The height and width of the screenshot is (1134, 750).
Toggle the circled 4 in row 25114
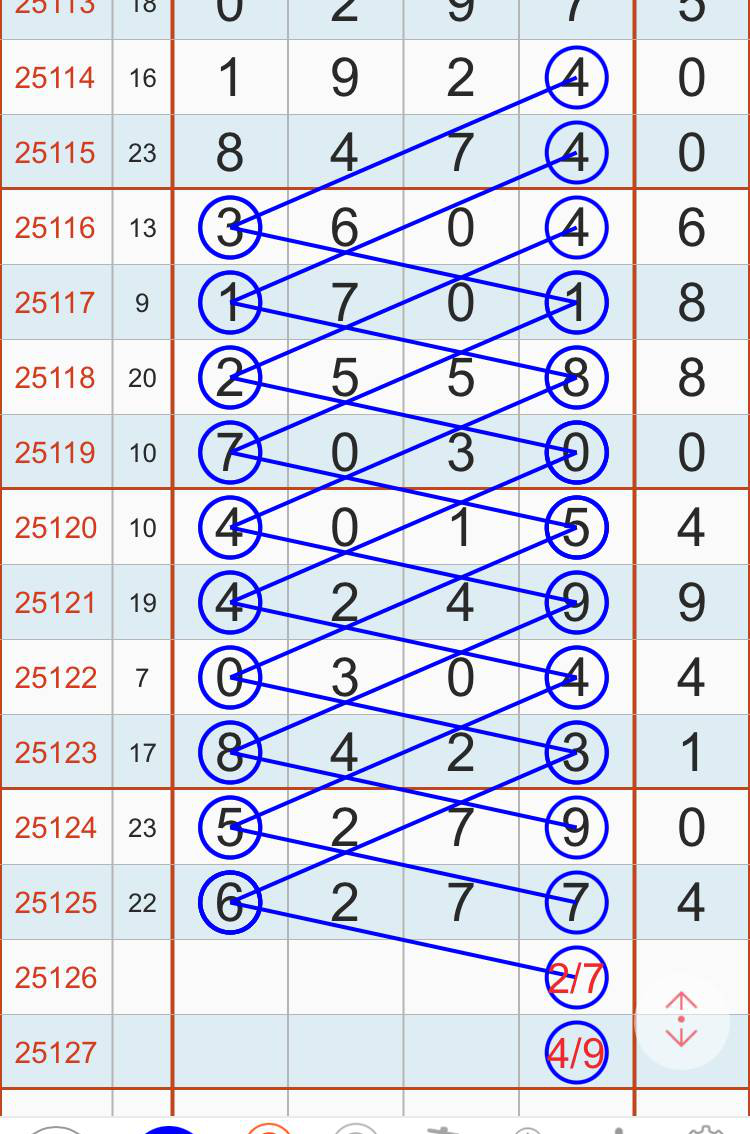[x=576, y=78]
